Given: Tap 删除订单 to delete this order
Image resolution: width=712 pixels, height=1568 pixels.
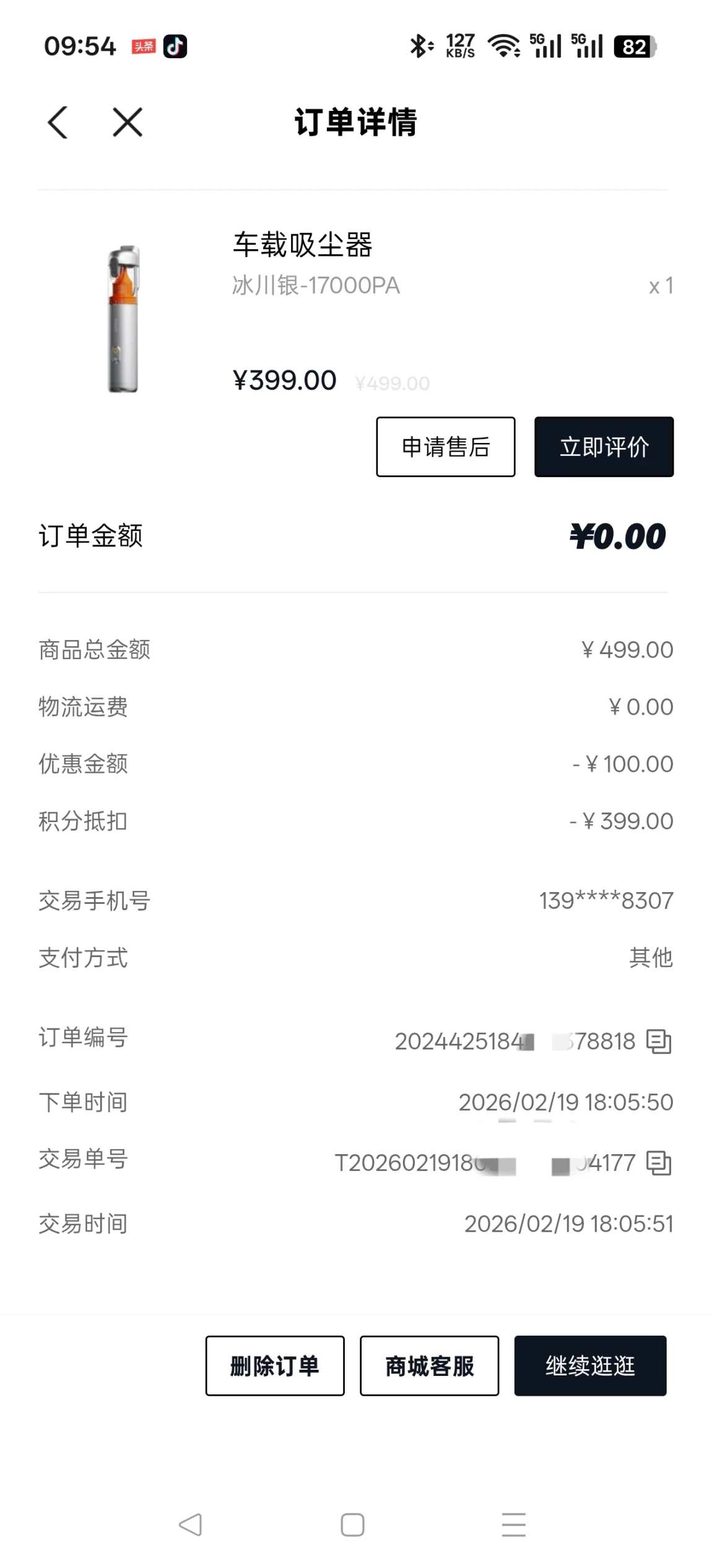Looking at the screenshot, I should pyautogui.click(x=275, y=1365).
